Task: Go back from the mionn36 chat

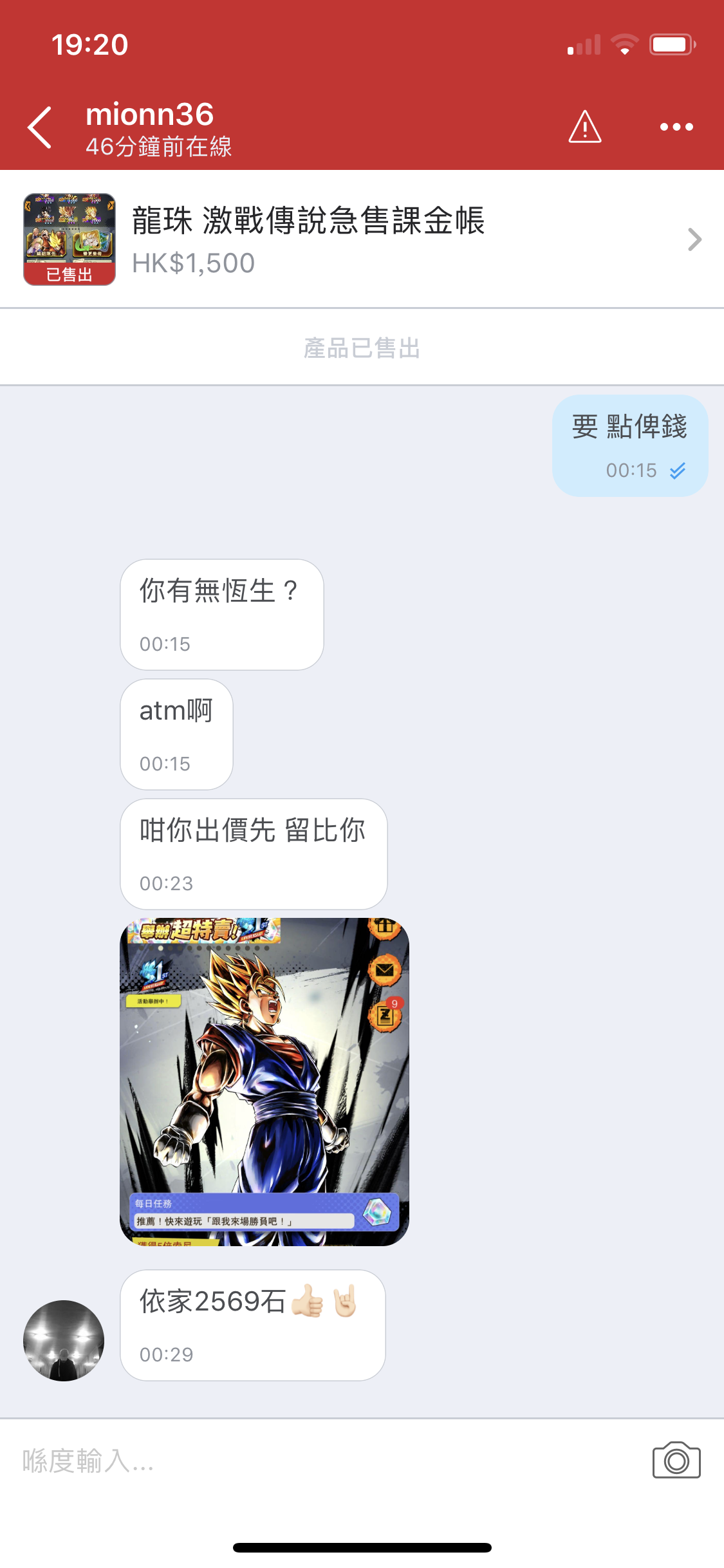Action: tap(40, 127)
